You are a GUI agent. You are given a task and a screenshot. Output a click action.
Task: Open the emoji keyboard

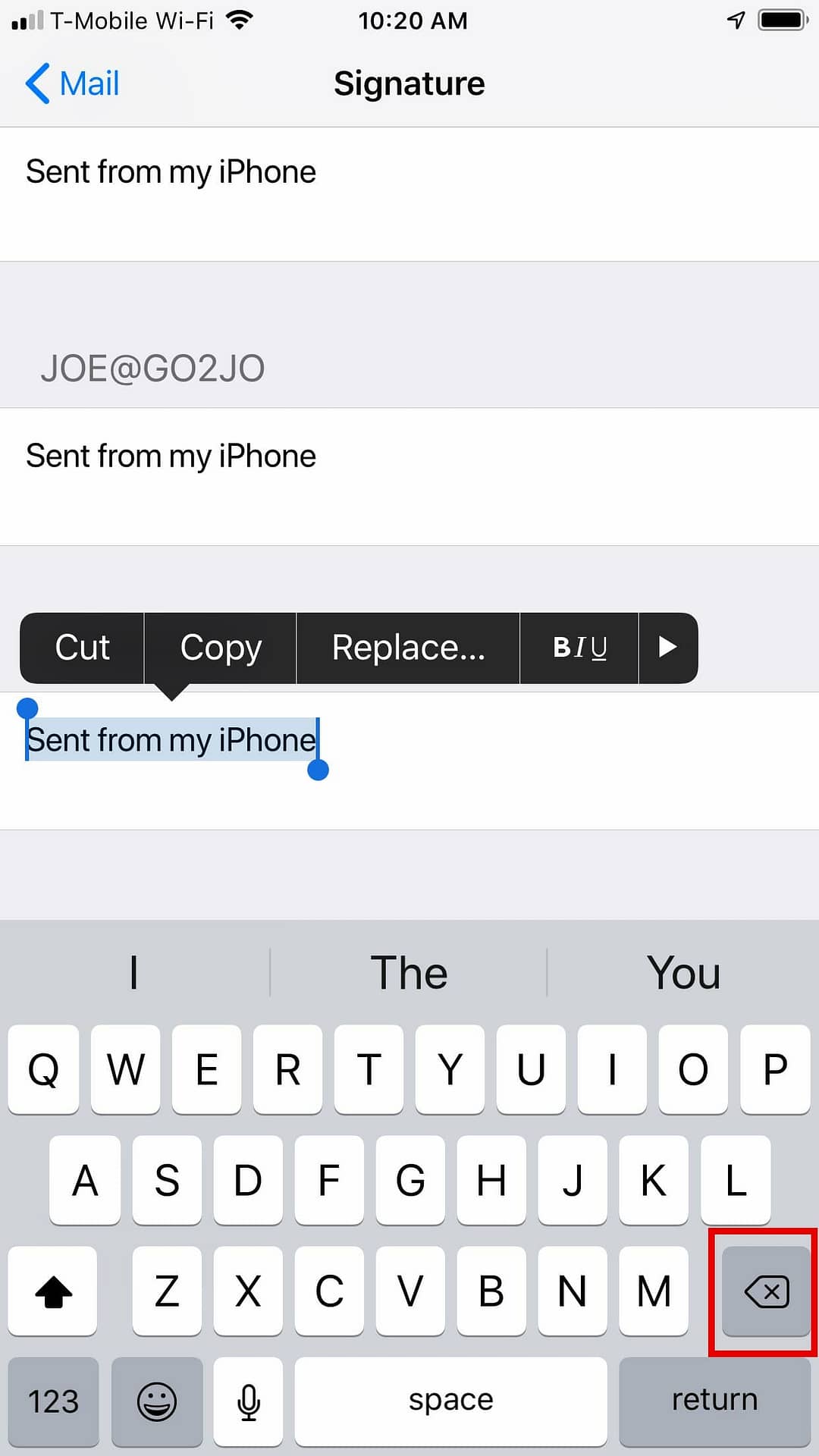click(157, 1401)
